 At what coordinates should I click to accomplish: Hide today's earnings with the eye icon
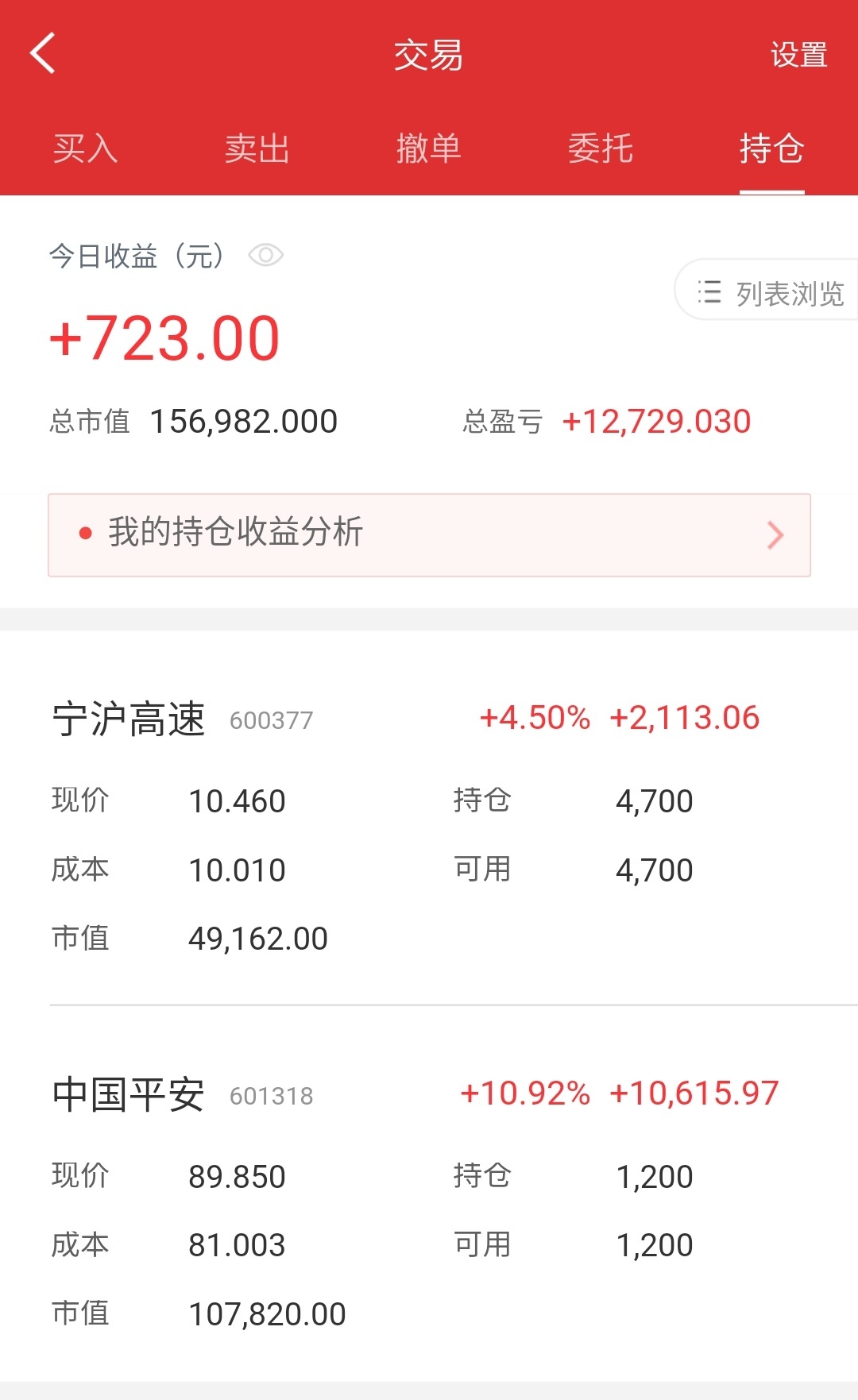coord(265,256)
